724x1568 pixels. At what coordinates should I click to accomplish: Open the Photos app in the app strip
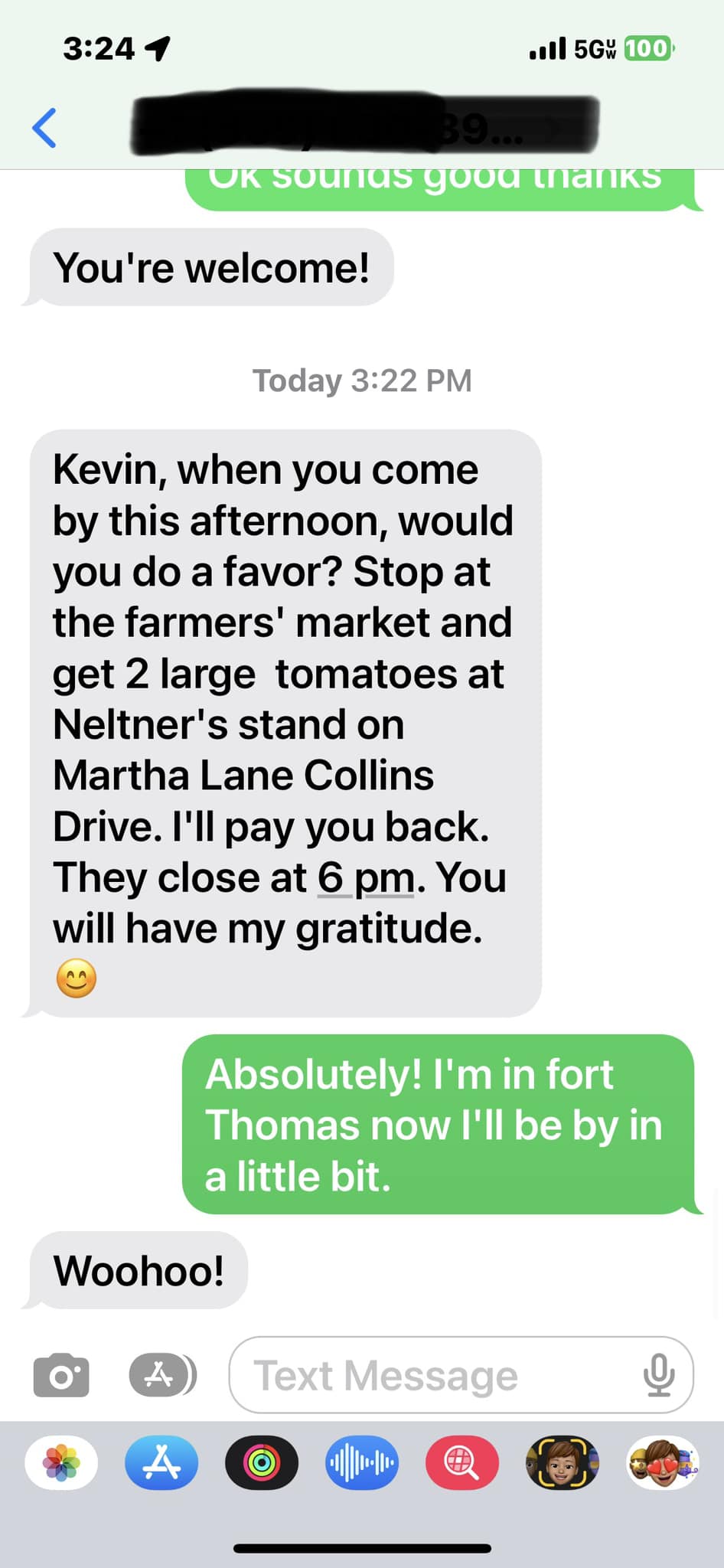(61, 1462)
